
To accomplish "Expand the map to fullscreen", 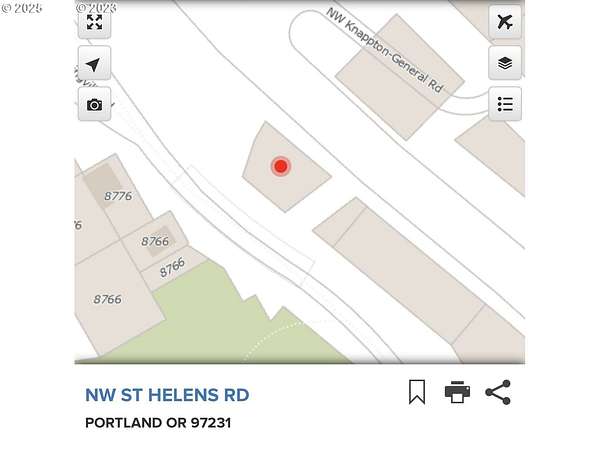I will tap(94, 22).
